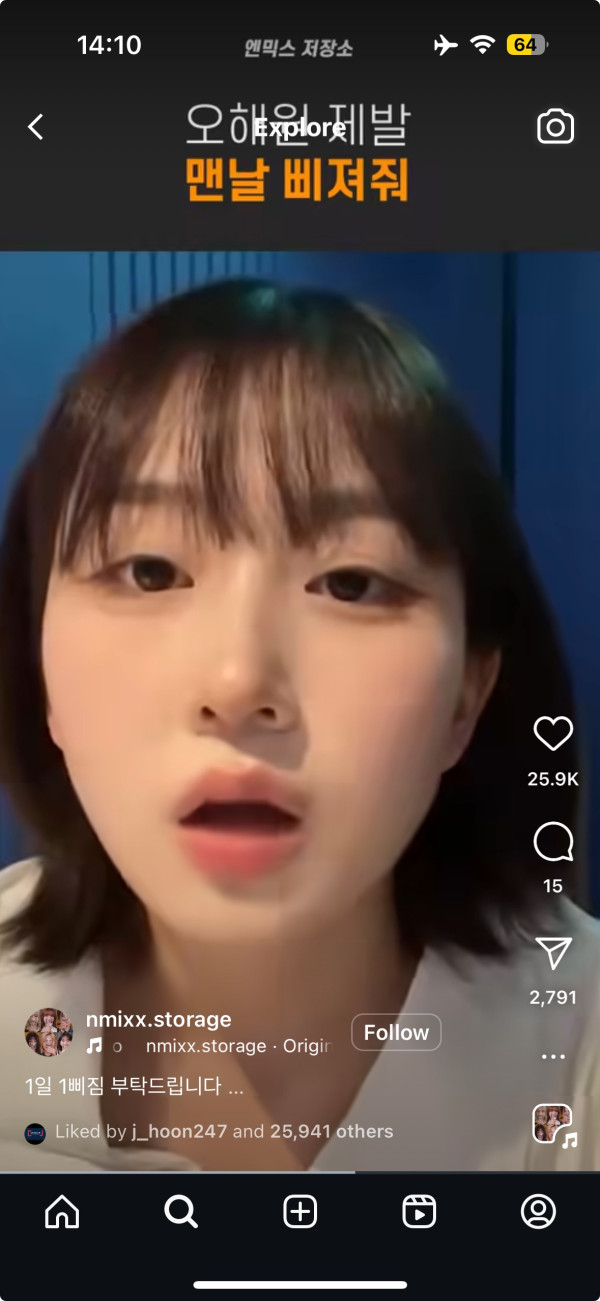
Task: Like this reel with the heart
Action: click(552, 734)
